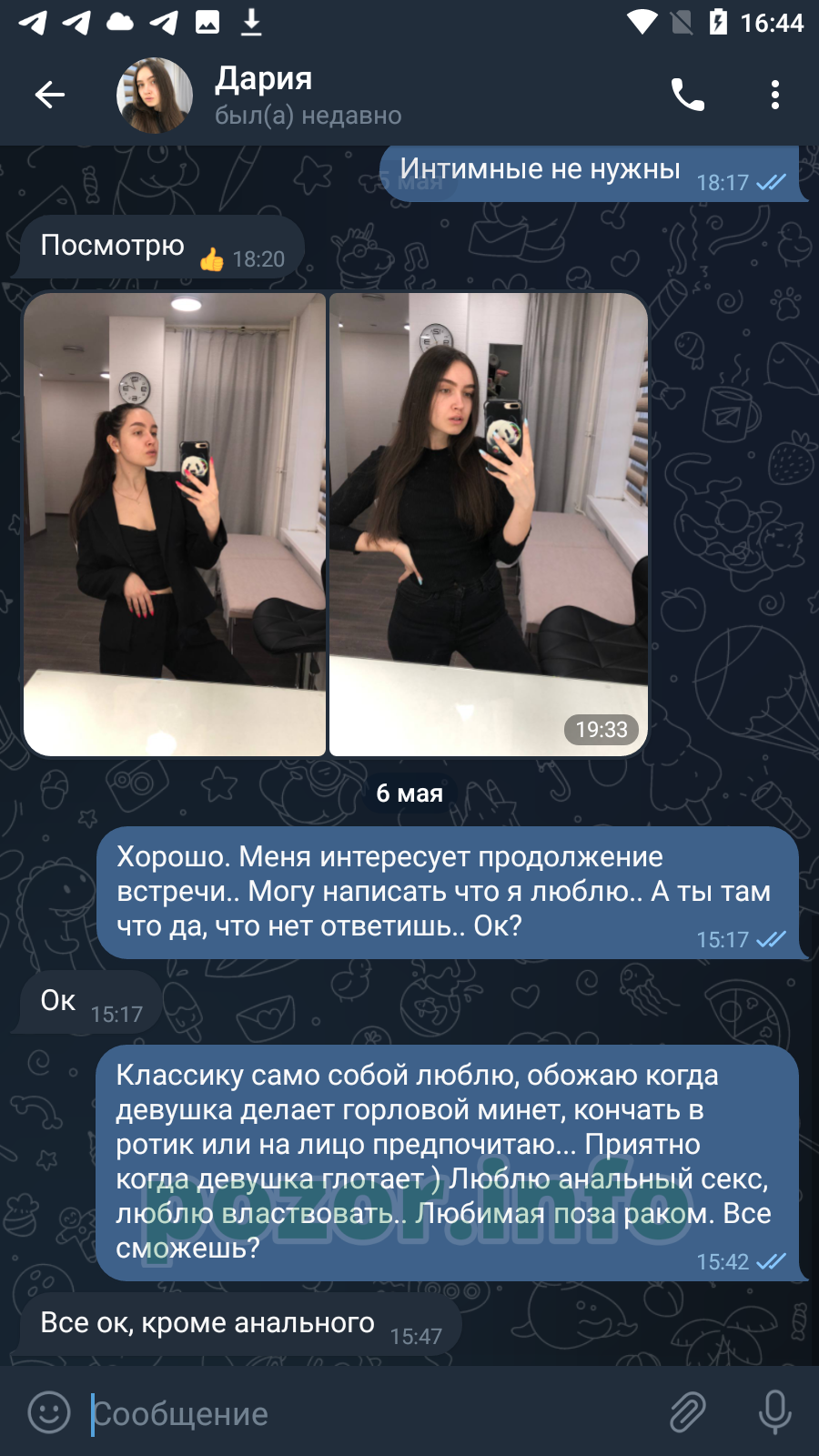This screenshot has height=1456, width=819.
Task: Open the left mirror selfie photo
Action: coord(175,524)
